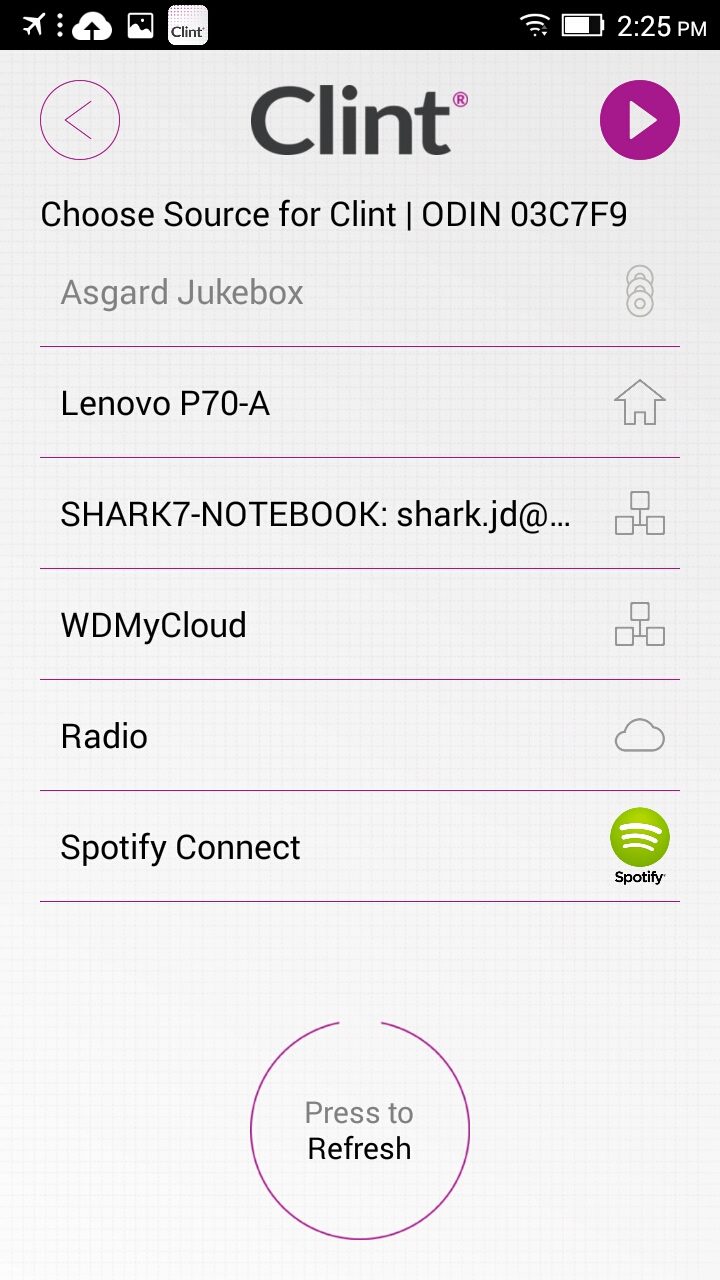
Task: Go back using the circled arrow
Action: (x=80, y=120)
